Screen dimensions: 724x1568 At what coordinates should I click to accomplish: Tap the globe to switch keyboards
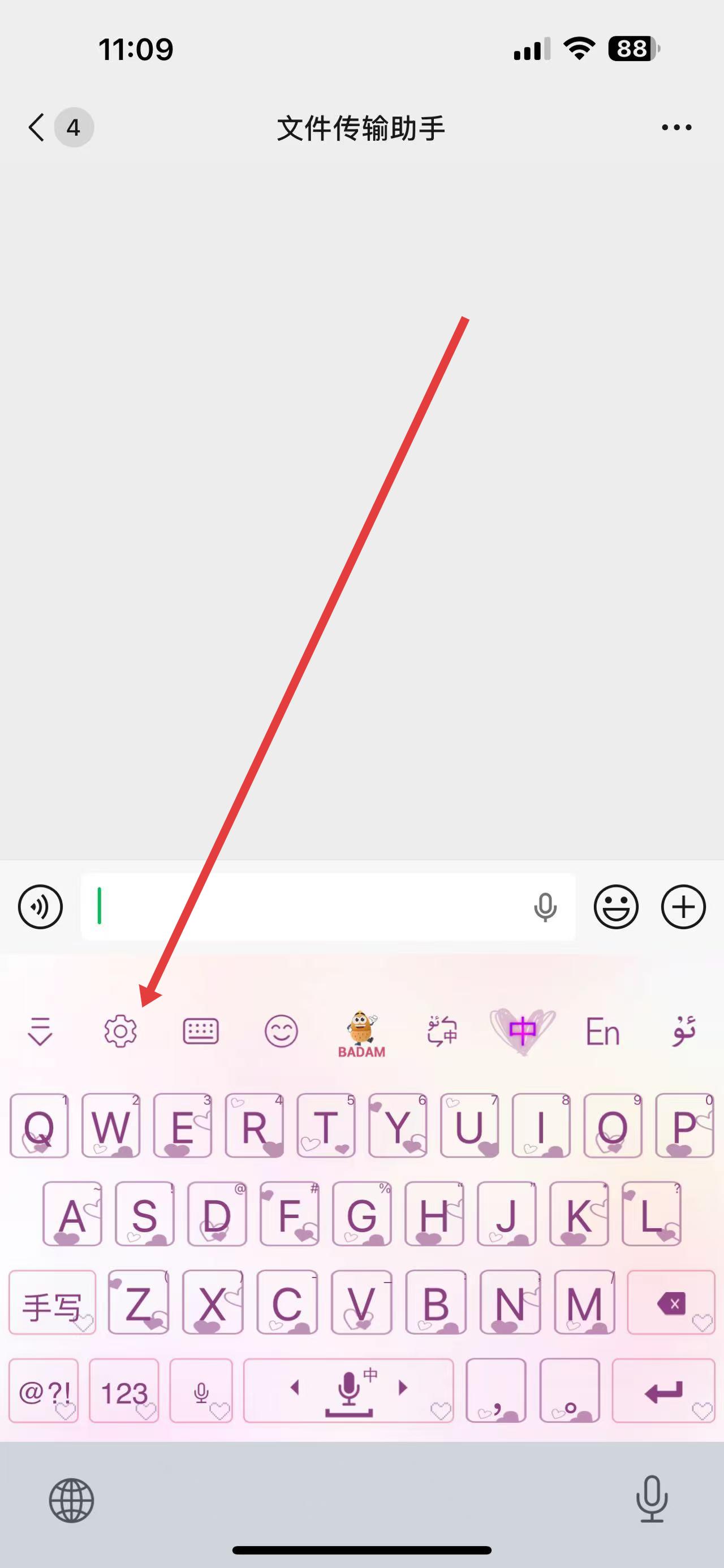tap(71, 1500)
